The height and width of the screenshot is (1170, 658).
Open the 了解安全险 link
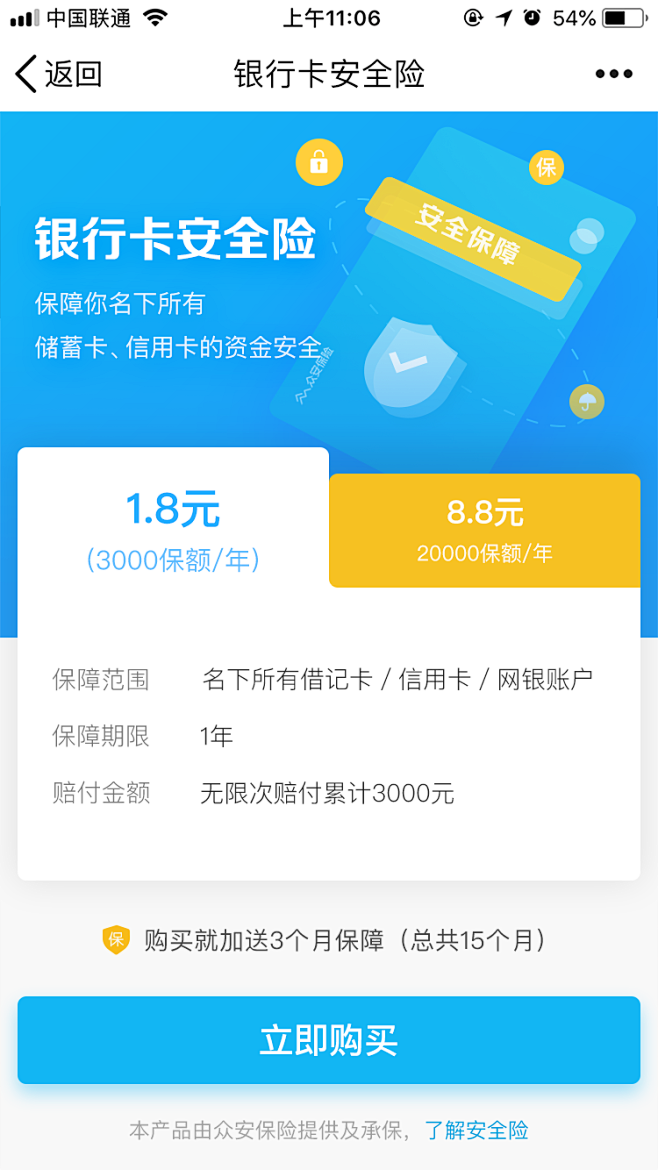click(476, 1131)
